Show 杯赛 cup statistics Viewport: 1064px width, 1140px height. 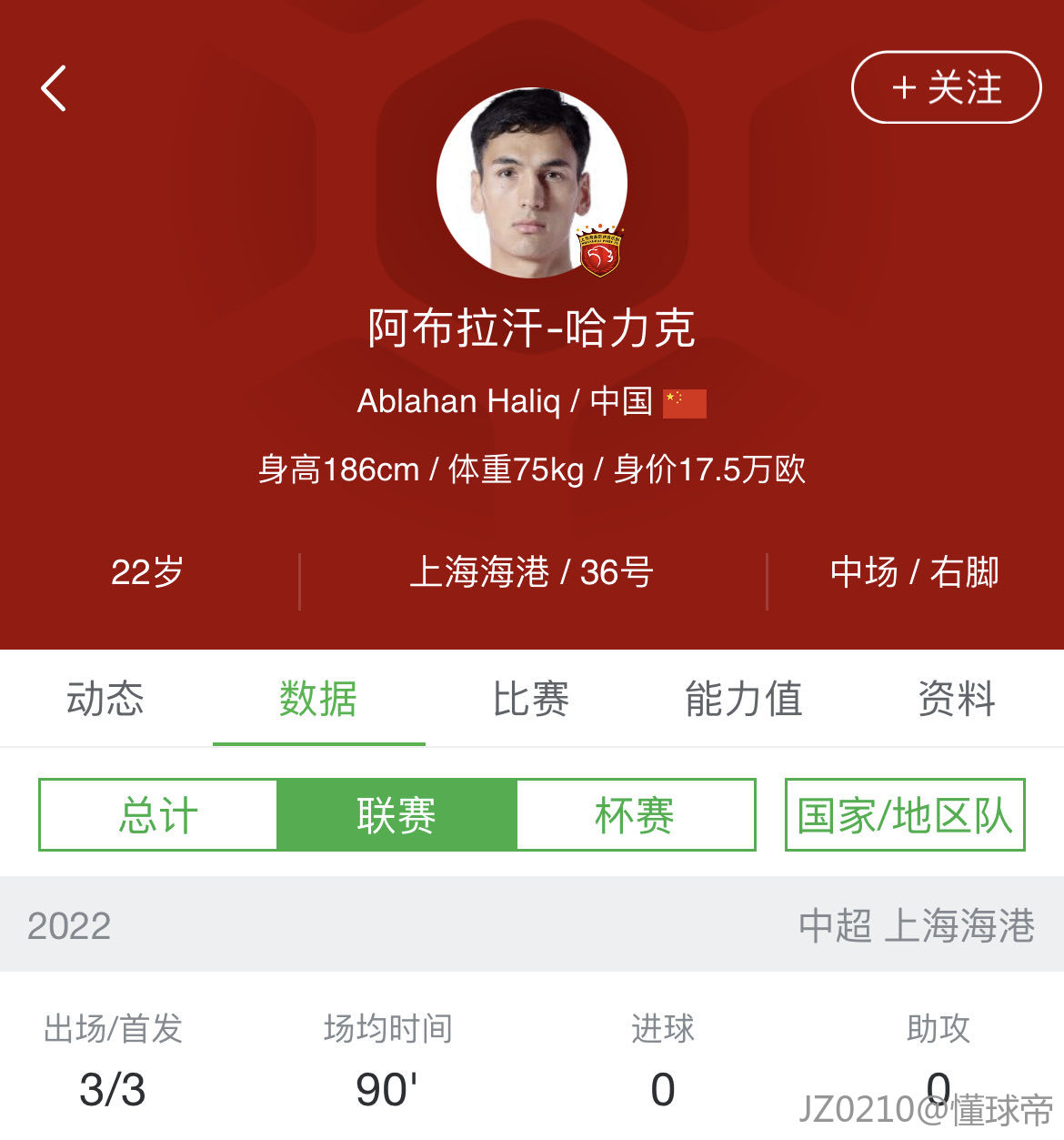635,815
